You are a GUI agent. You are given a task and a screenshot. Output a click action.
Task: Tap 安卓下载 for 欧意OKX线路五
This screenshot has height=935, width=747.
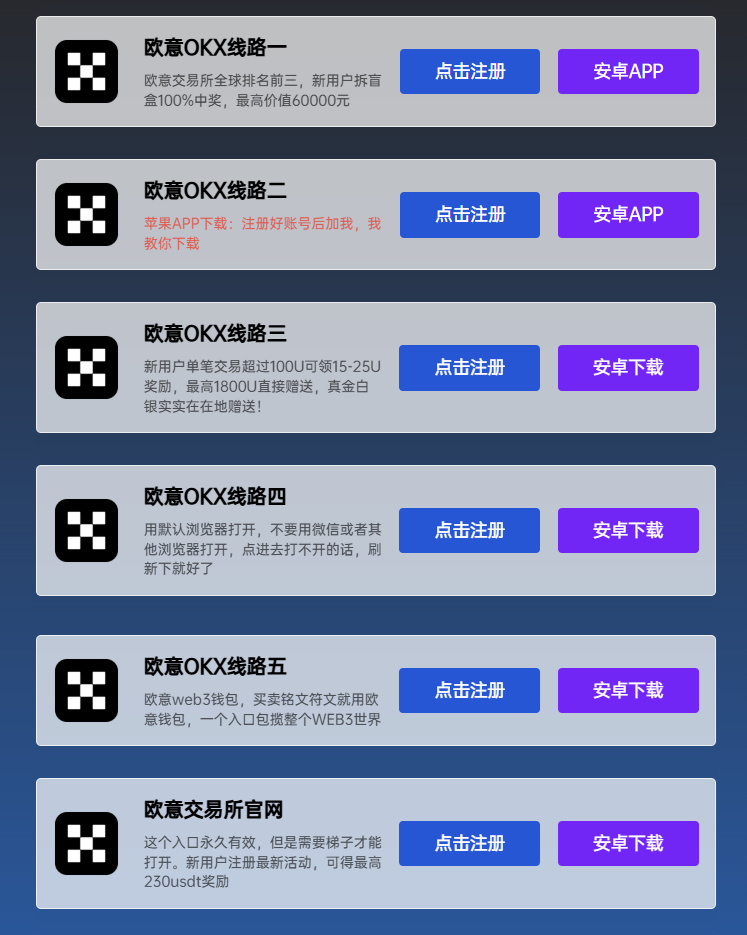pyautogui.click(x=628, y=691)
